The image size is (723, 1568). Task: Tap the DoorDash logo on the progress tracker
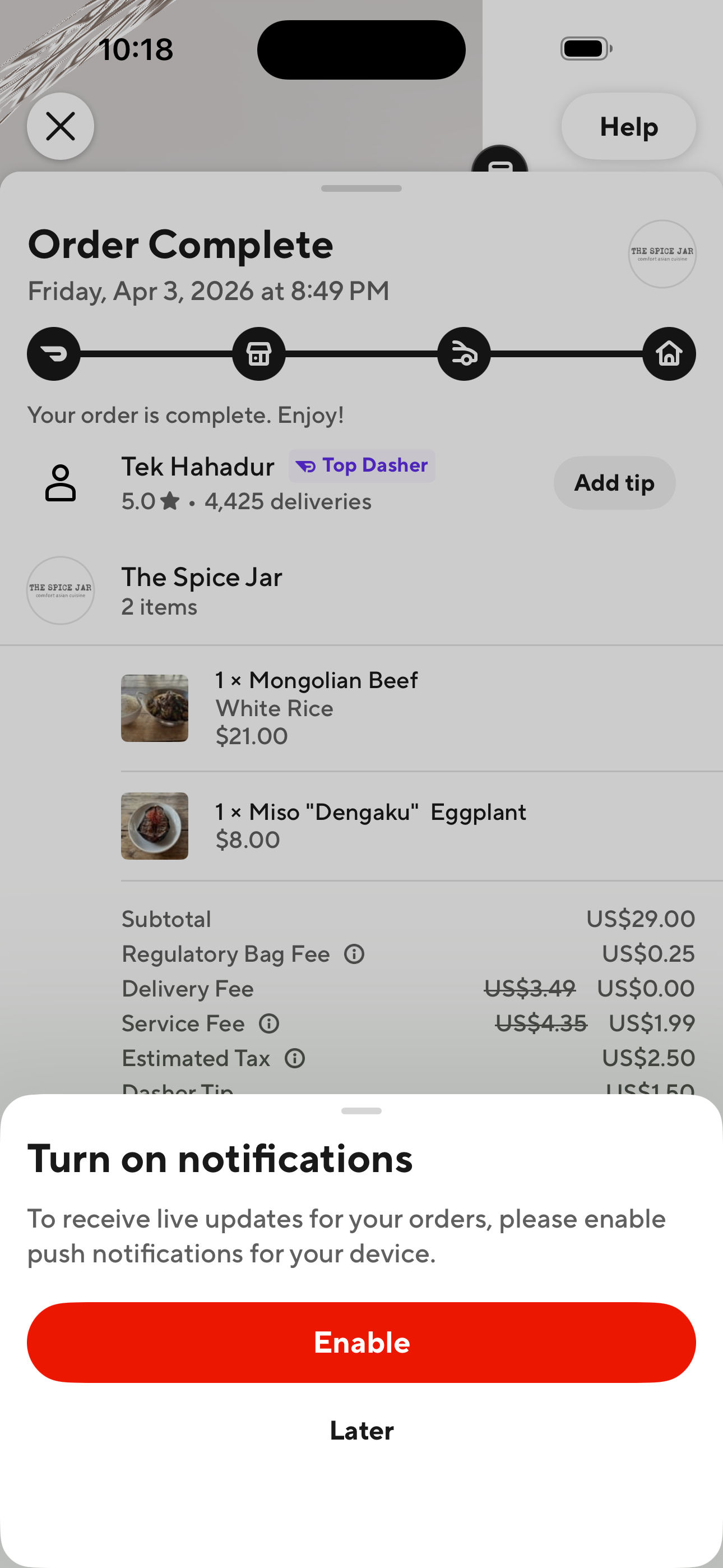(54, 354)
